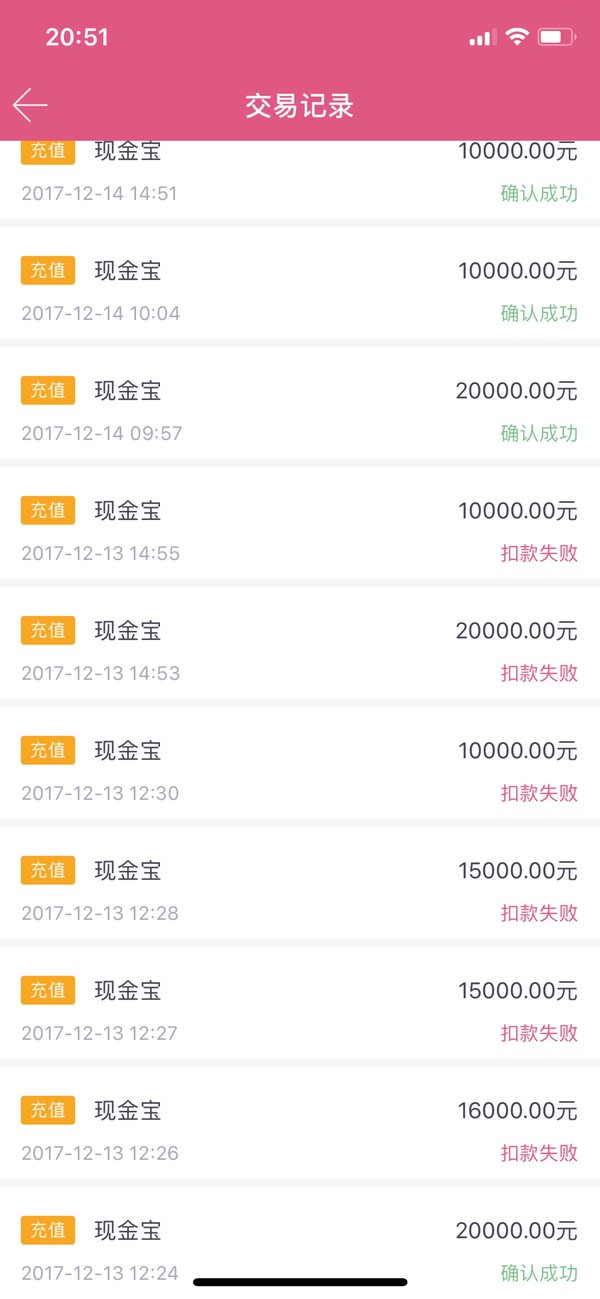View the 2017-12-14 09:57 recharge of 20000.00元
This screenshot has height=1299, width=600.
click(300, 407)
